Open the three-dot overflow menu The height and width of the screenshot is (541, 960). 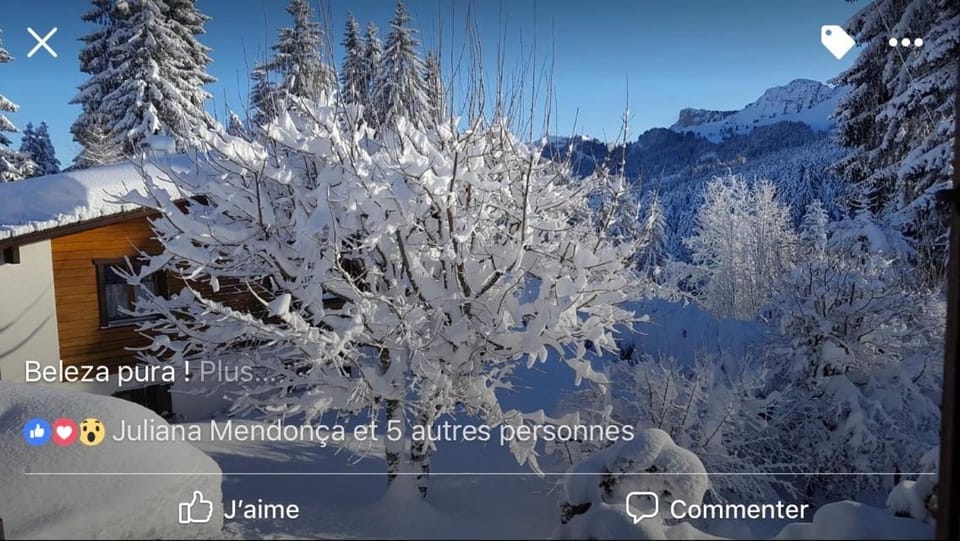pos(905,42)
